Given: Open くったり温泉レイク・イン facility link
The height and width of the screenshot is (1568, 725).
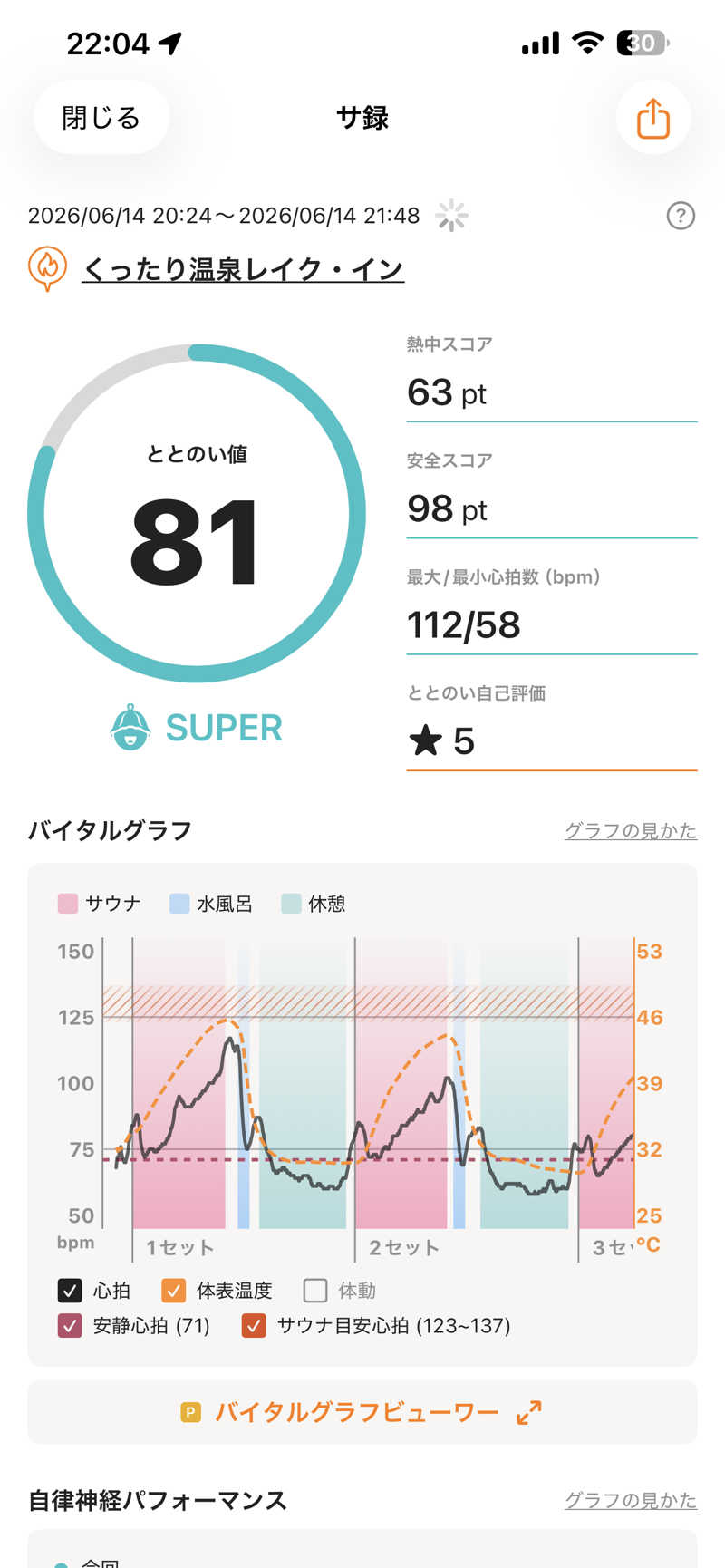Looking at the screenshot, I should 243,269.
